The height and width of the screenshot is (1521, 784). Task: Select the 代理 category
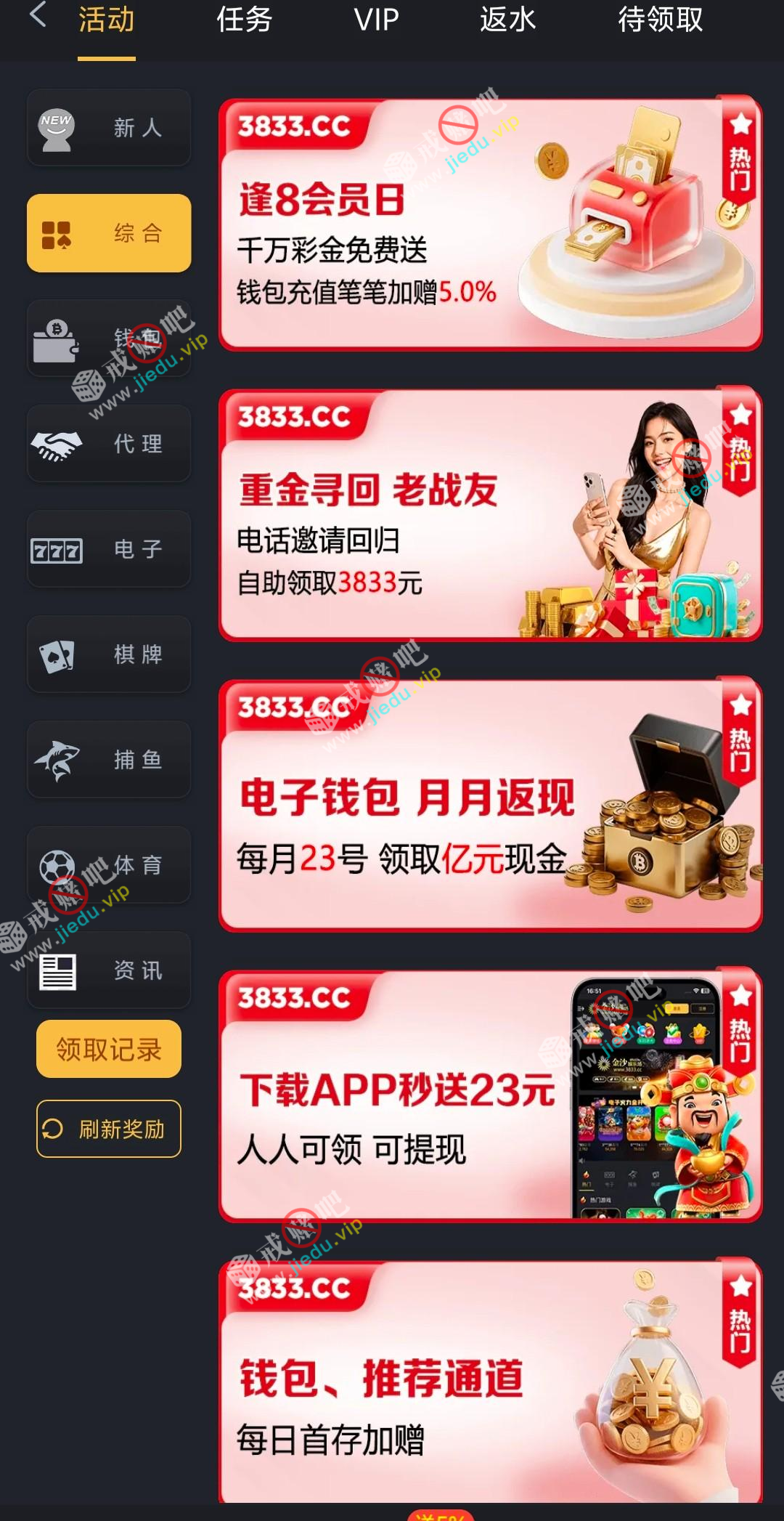(109, 444)
